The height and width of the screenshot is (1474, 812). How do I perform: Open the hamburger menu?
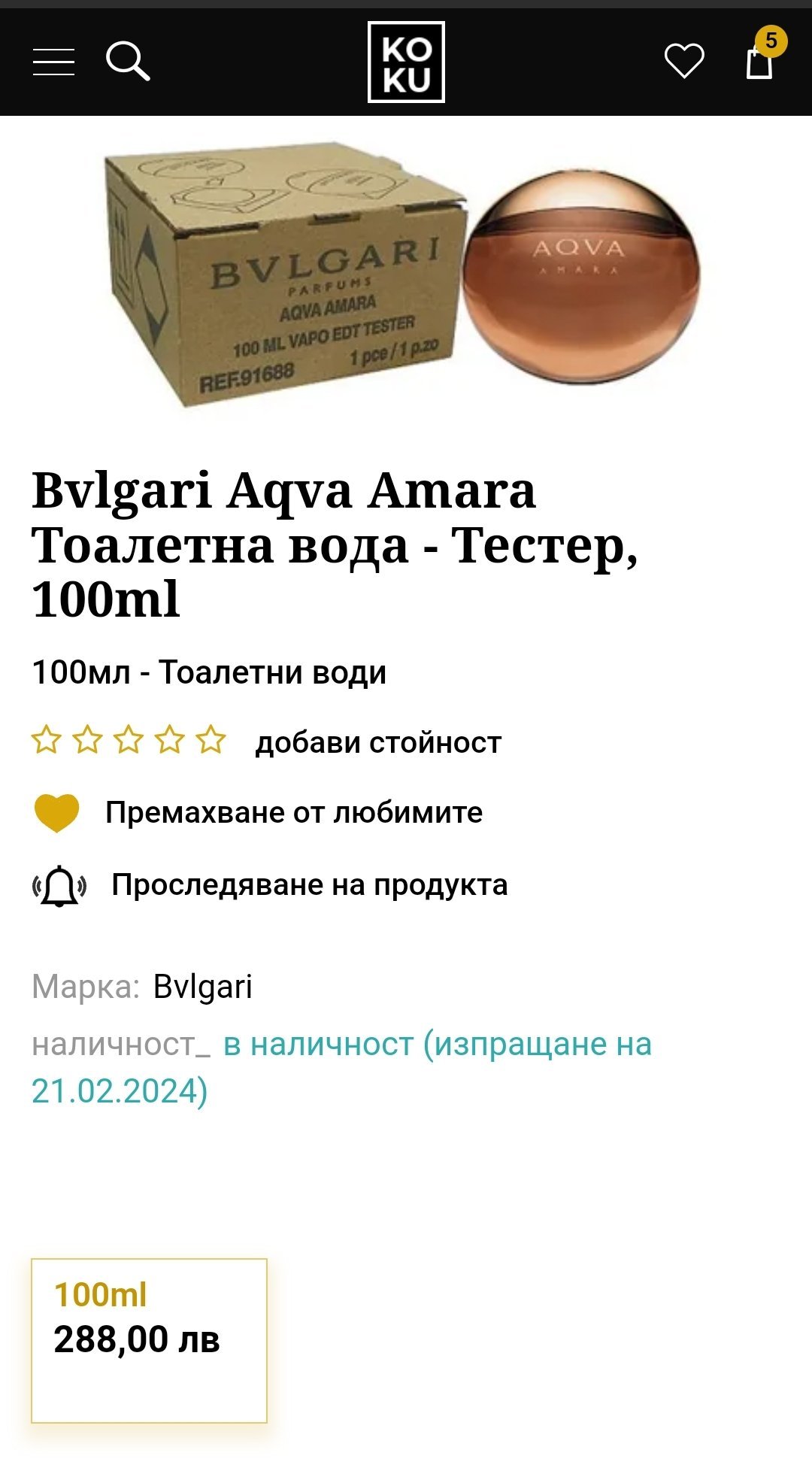coord(53,62)
